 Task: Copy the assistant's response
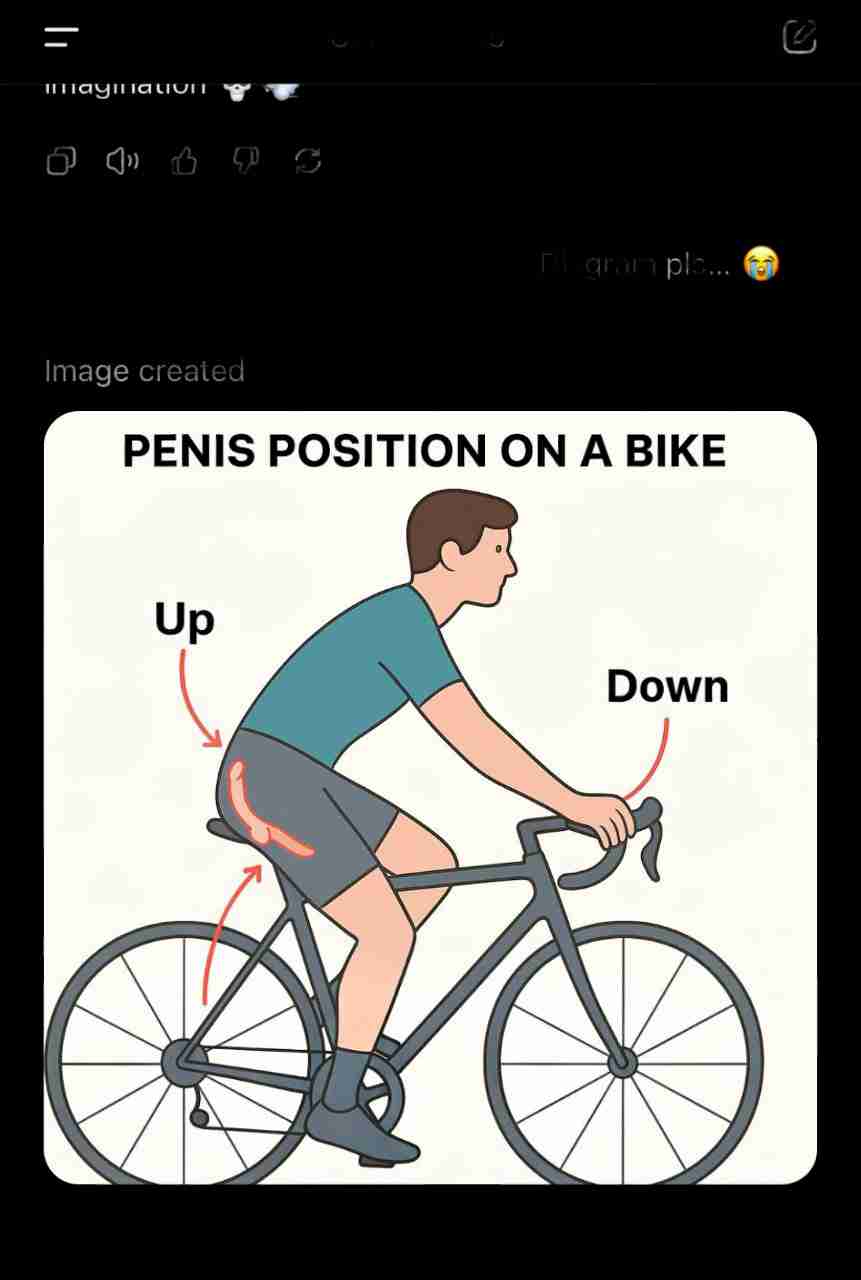[61, 161]
